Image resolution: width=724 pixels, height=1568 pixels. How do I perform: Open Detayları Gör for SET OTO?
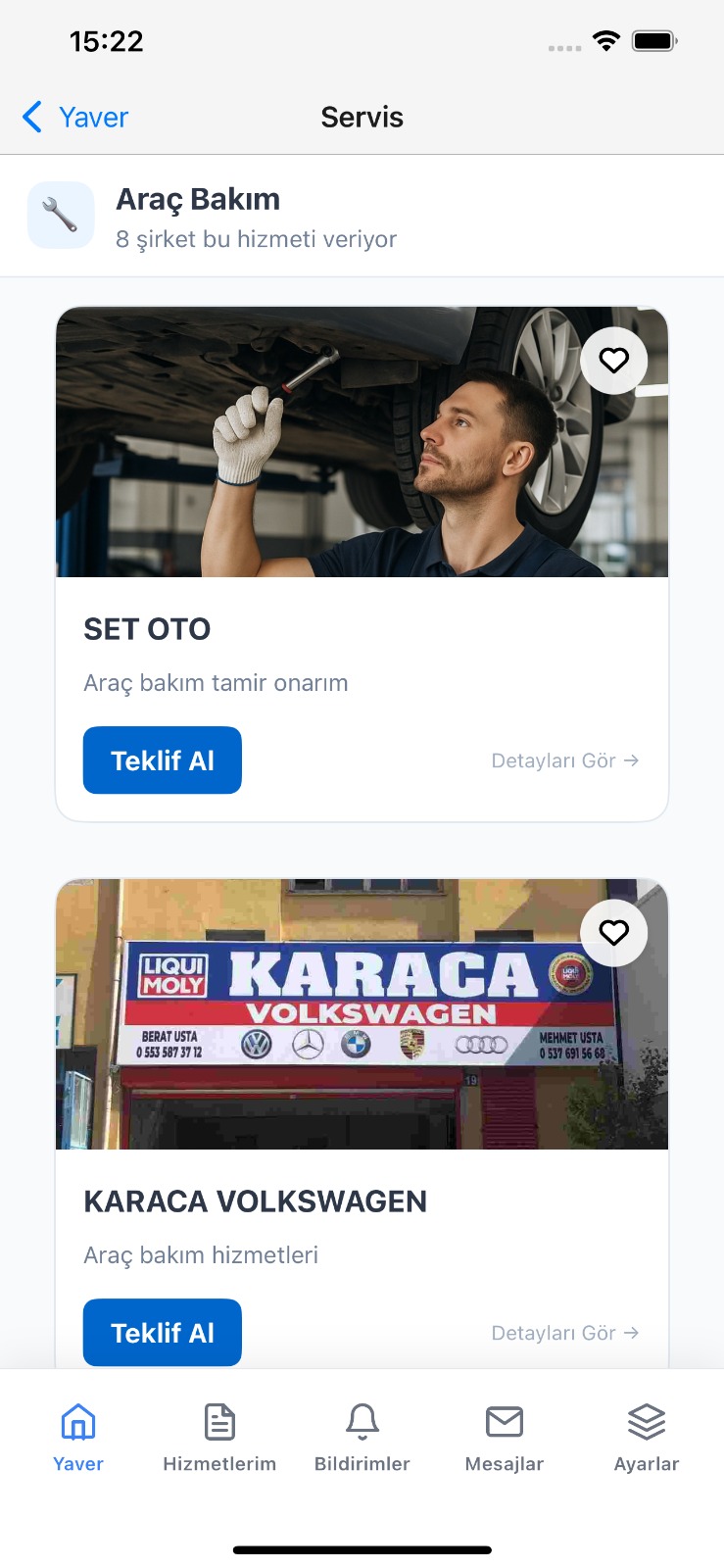point(564,760)
